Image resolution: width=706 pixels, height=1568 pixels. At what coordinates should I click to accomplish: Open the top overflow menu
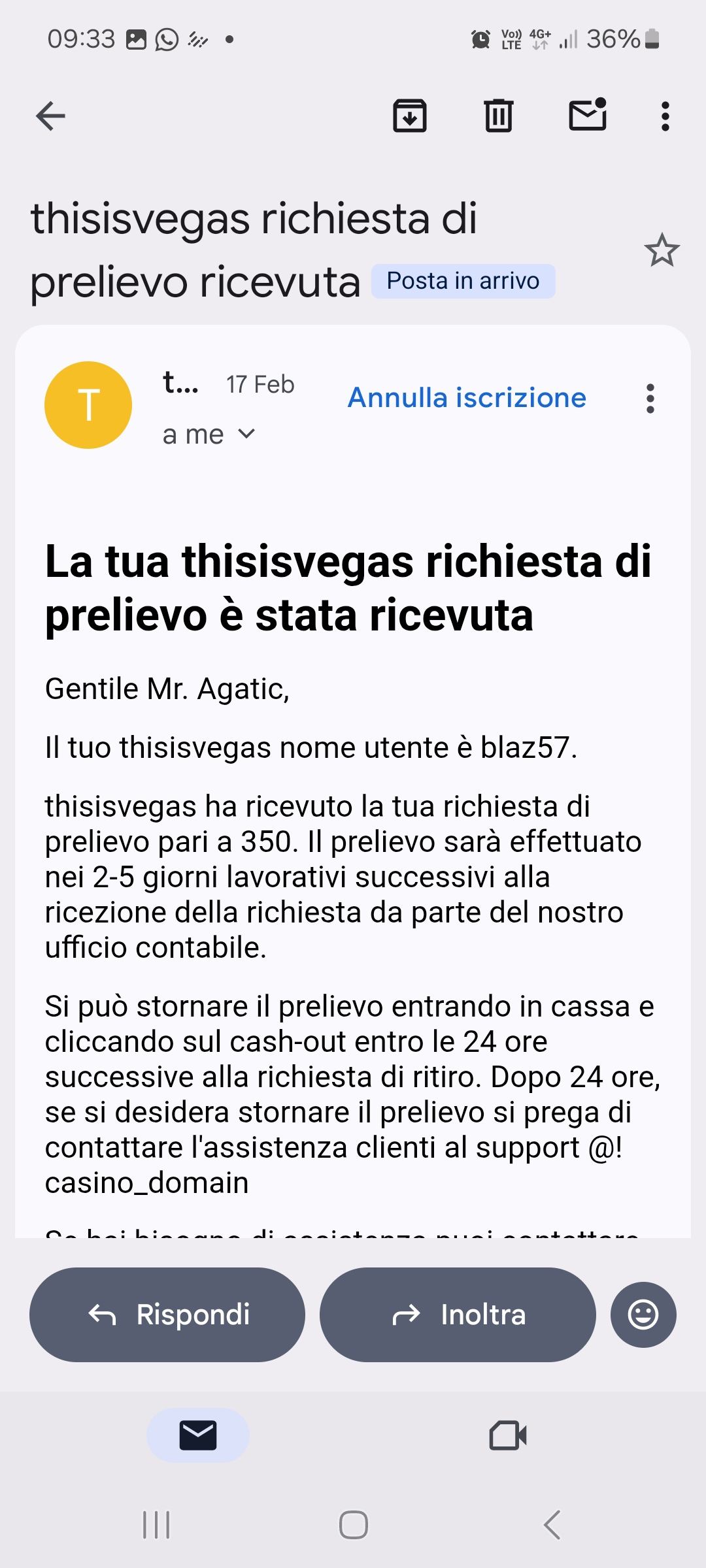click(x=665, y=117)
